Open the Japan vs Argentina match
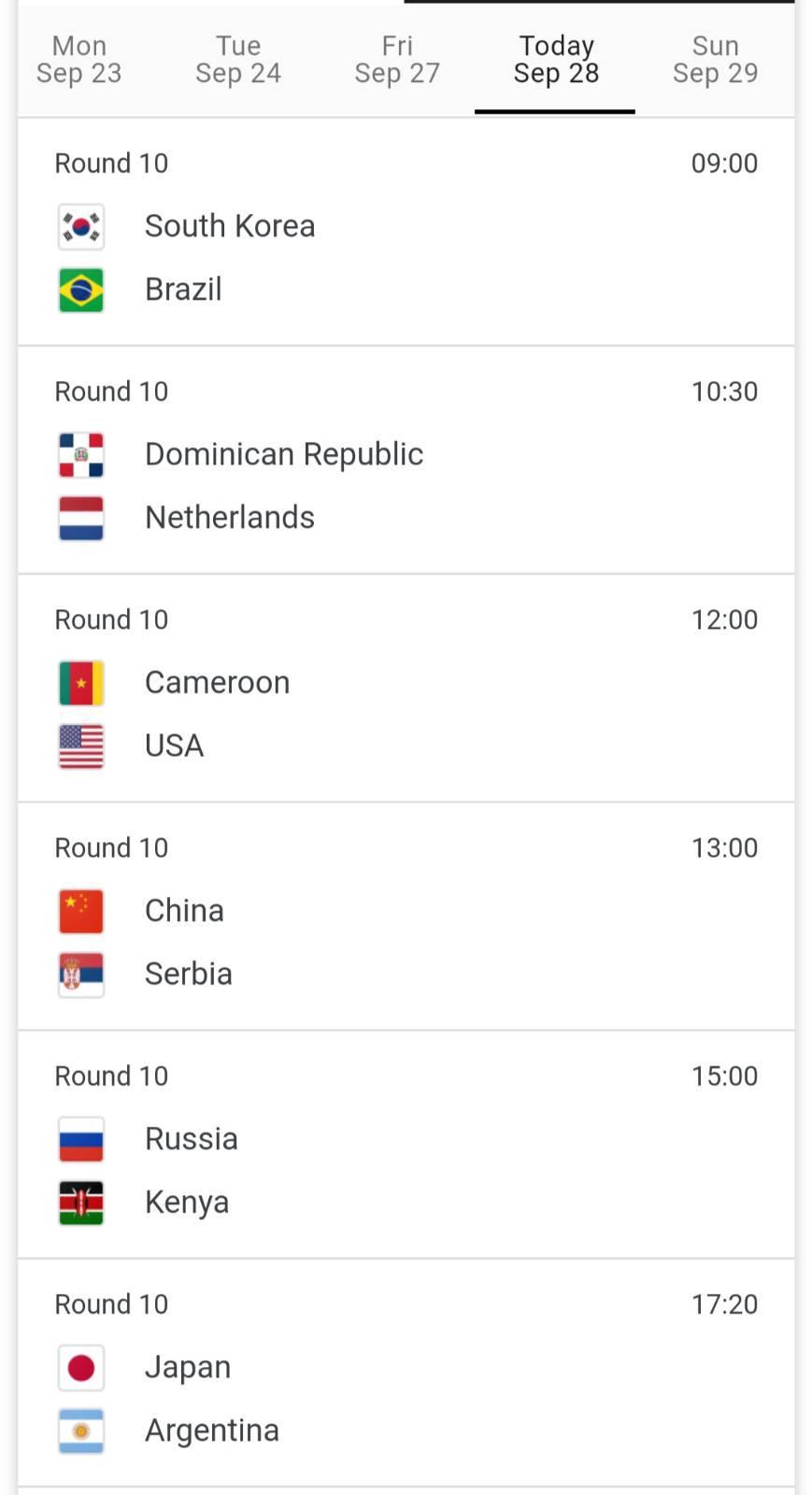Screen dimensions: 812x1495 tap(406, 1373)
